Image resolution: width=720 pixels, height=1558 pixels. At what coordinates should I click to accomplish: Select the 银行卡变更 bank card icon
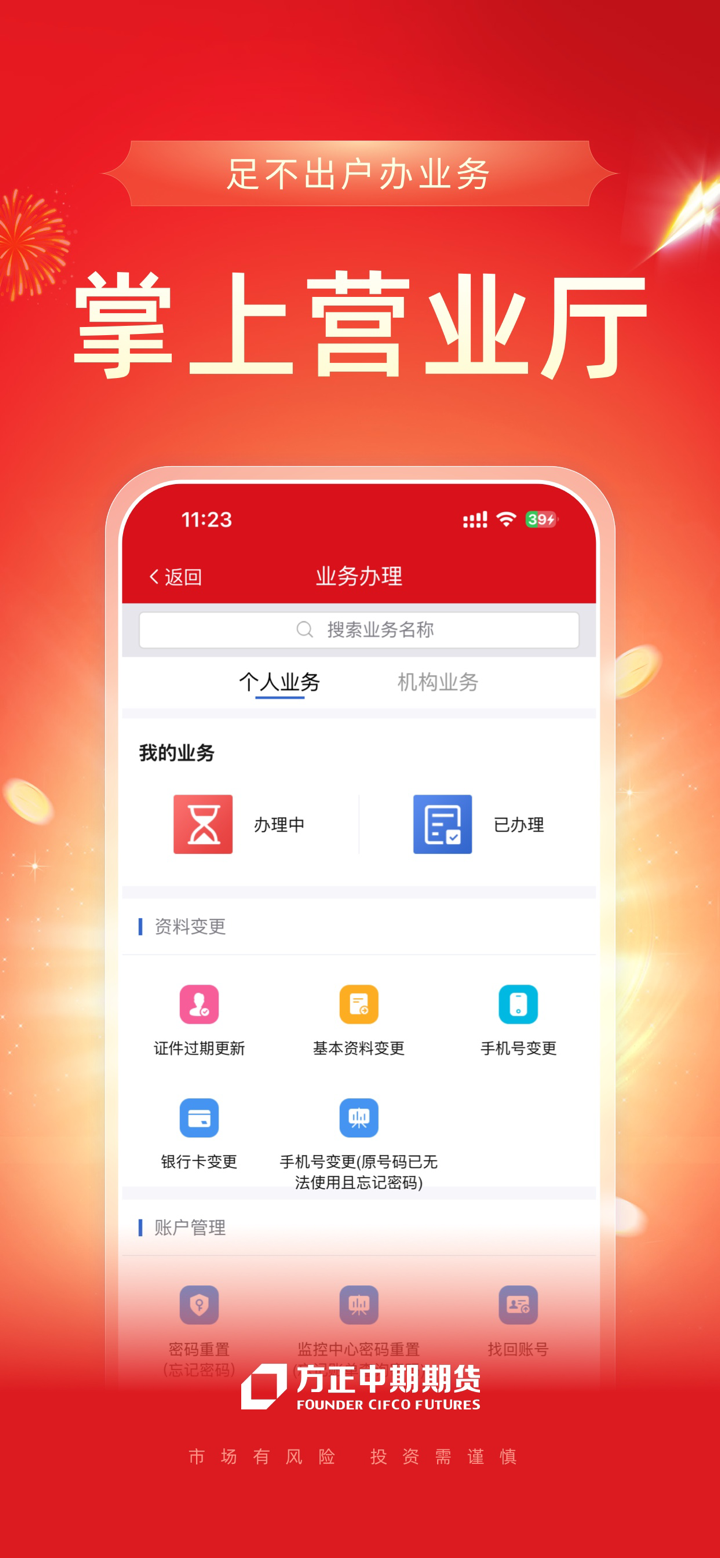(x=198, y=1117)
